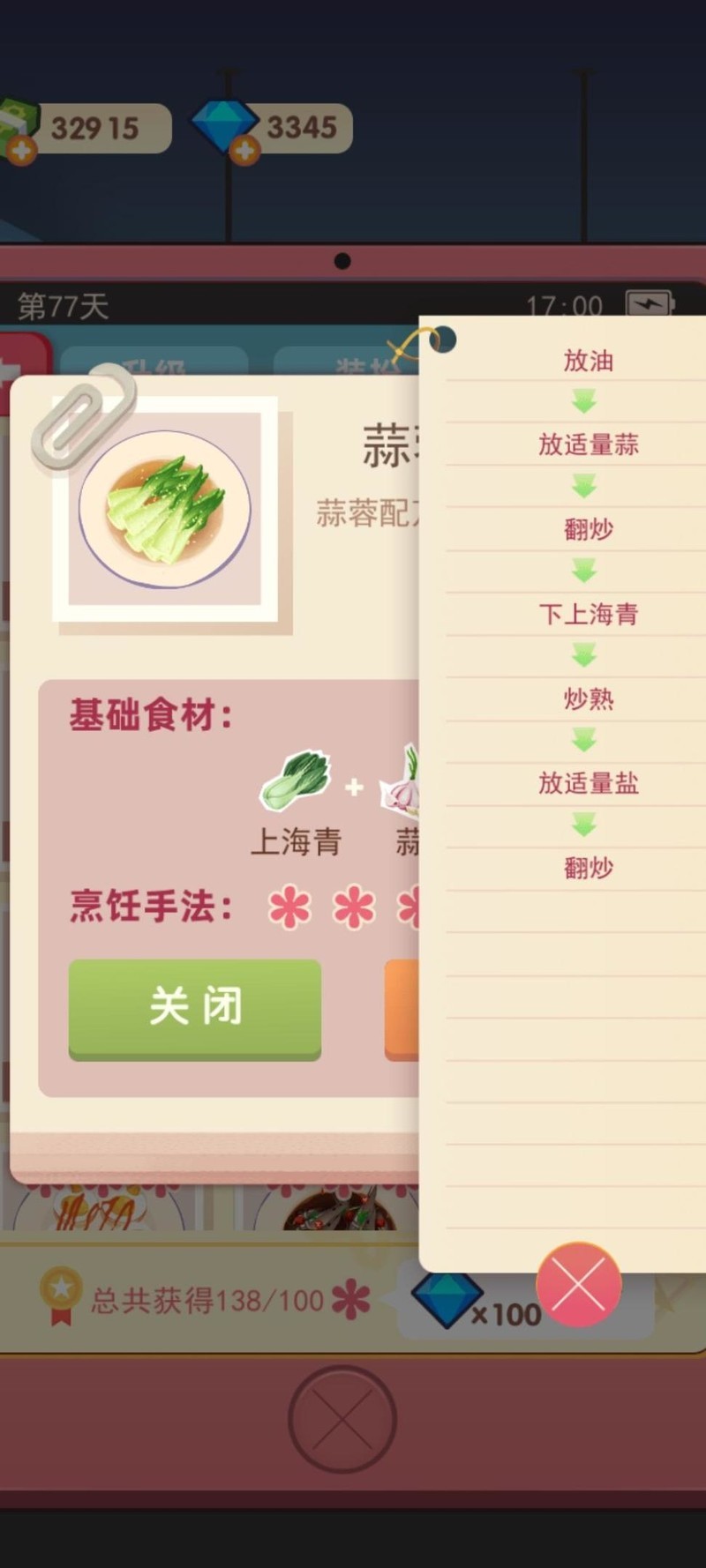Tap the green 关闭 button
This screenshot has height=1568, width=706.
point(195,1007)
